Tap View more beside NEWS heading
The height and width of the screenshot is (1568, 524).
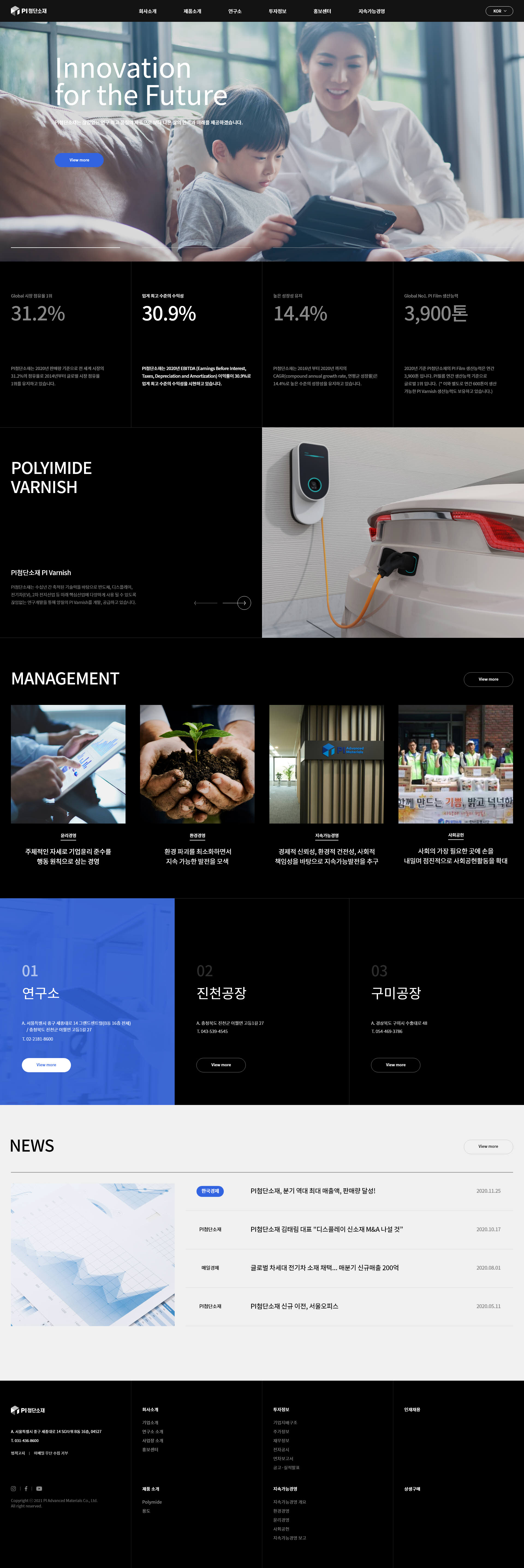click(488, 1146)
